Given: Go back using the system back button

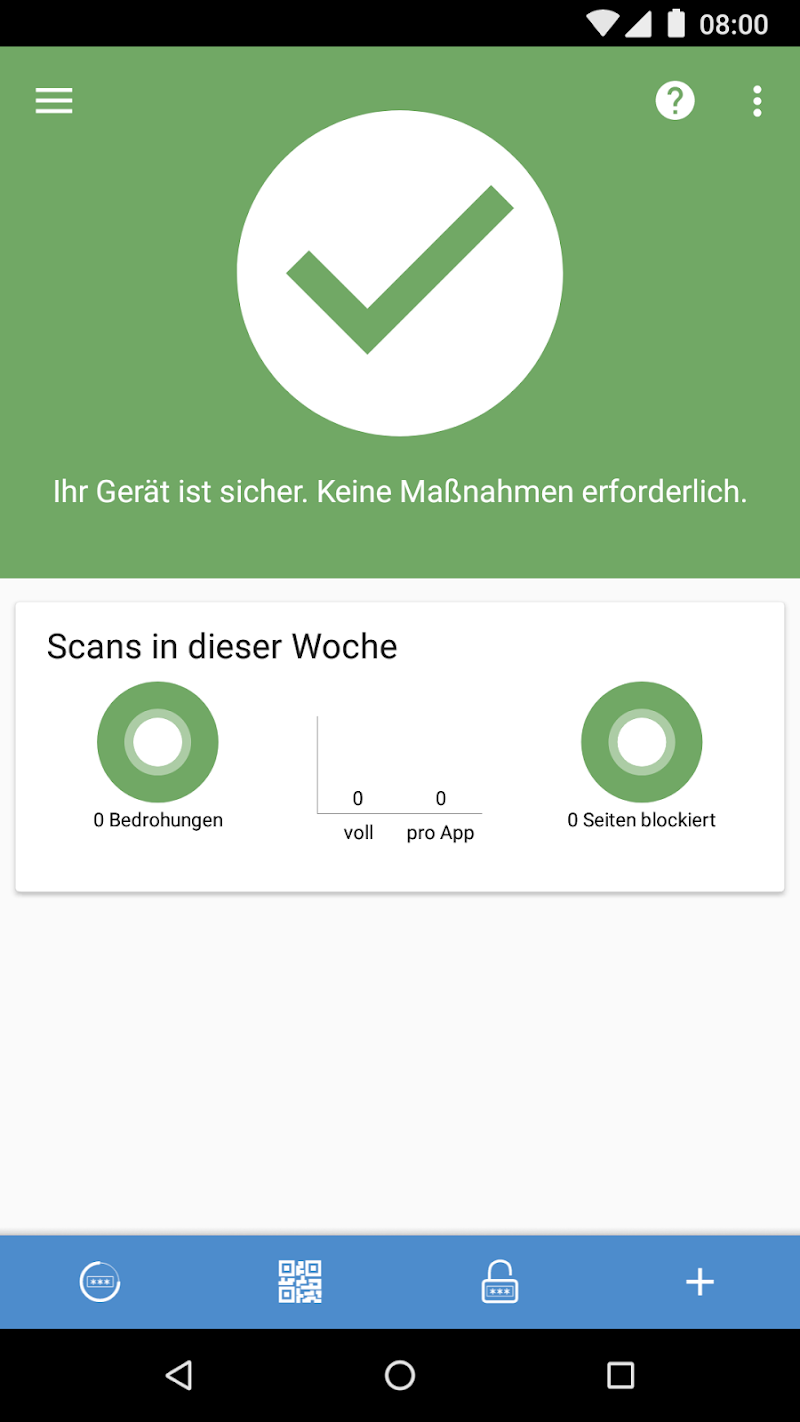Looking at the screenshot, I should 179,1375.
